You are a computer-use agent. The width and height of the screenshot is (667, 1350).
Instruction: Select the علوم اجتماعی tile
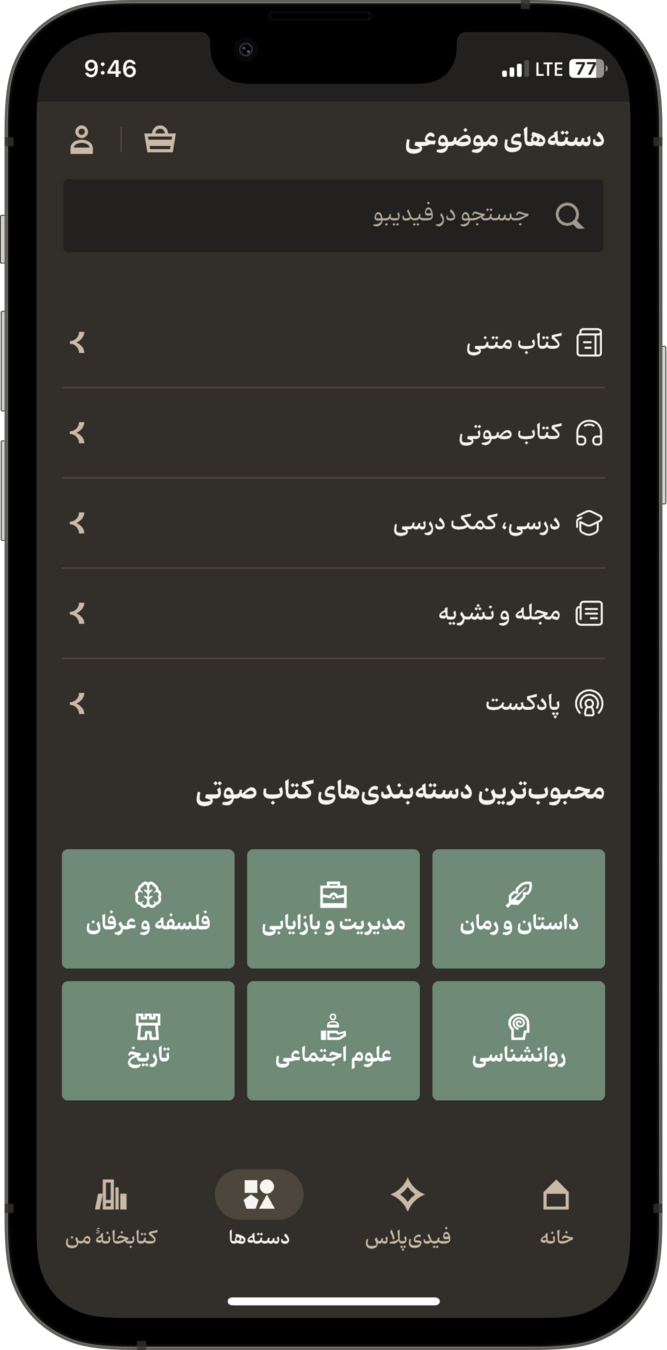pyautogui.click(x=333, y=1040)
